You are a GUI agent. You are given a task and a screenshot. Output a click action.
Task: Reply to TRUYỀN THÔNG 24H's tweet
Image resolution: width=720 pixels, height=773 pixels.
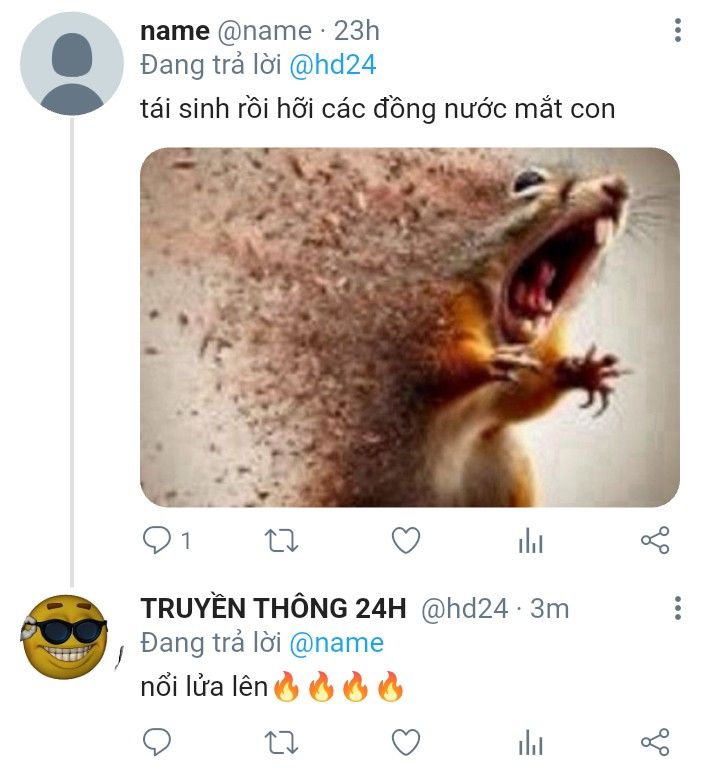tap(157, 741)
